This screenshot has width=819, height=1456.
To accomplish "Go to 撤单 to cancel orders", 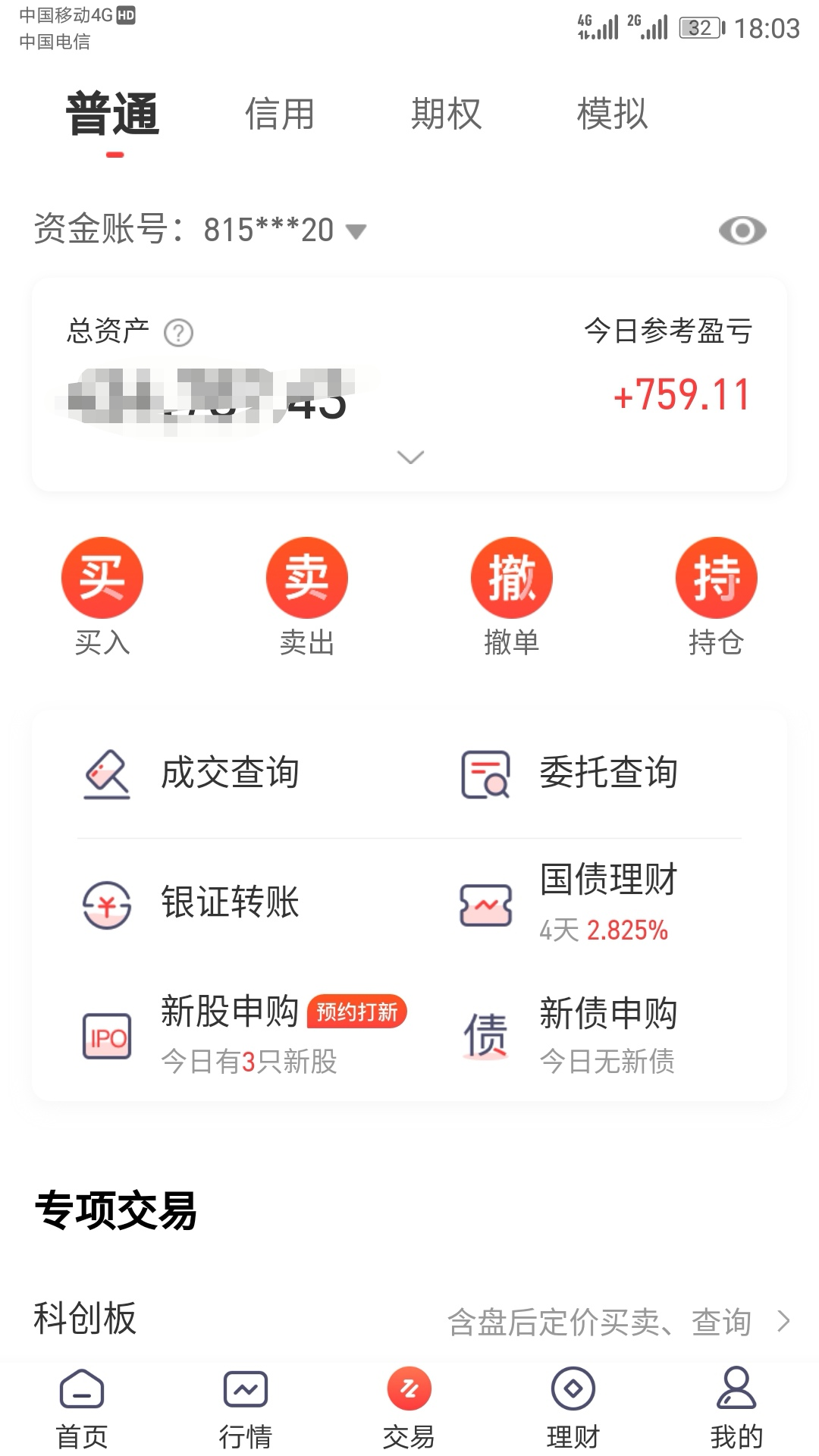I will pyautogui.click(x=511, y=595).
